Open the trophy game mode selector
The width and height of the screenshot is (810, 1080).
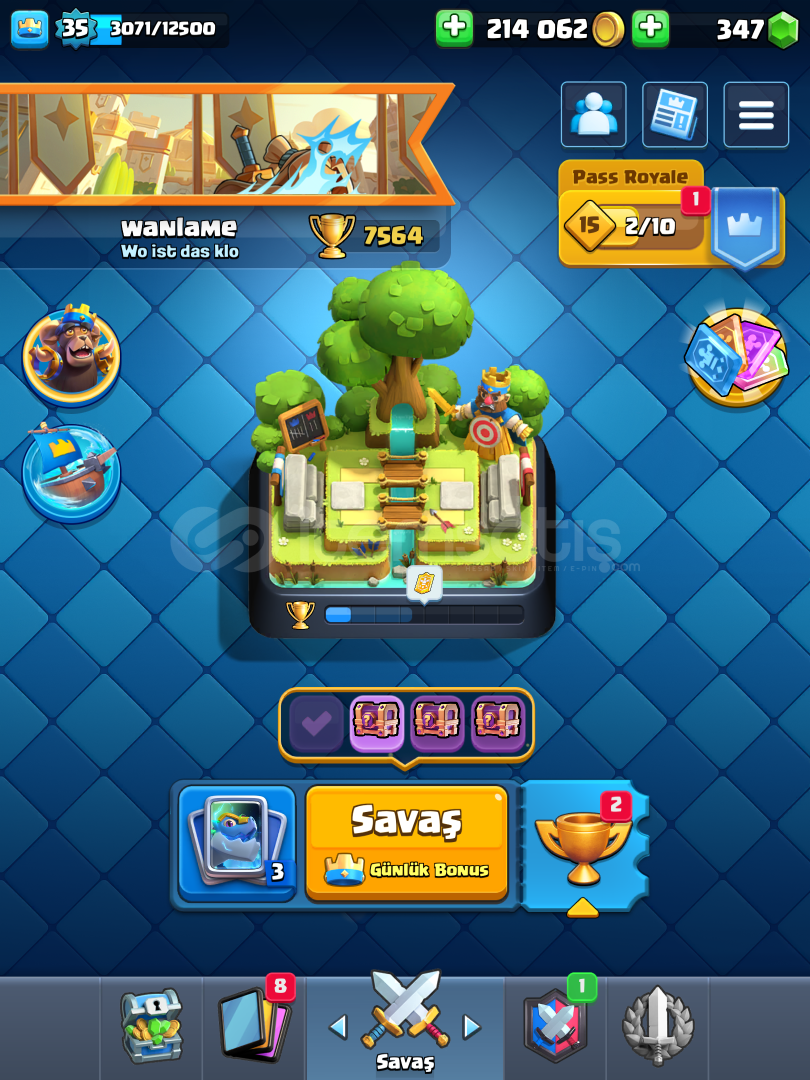pos(583,846)
